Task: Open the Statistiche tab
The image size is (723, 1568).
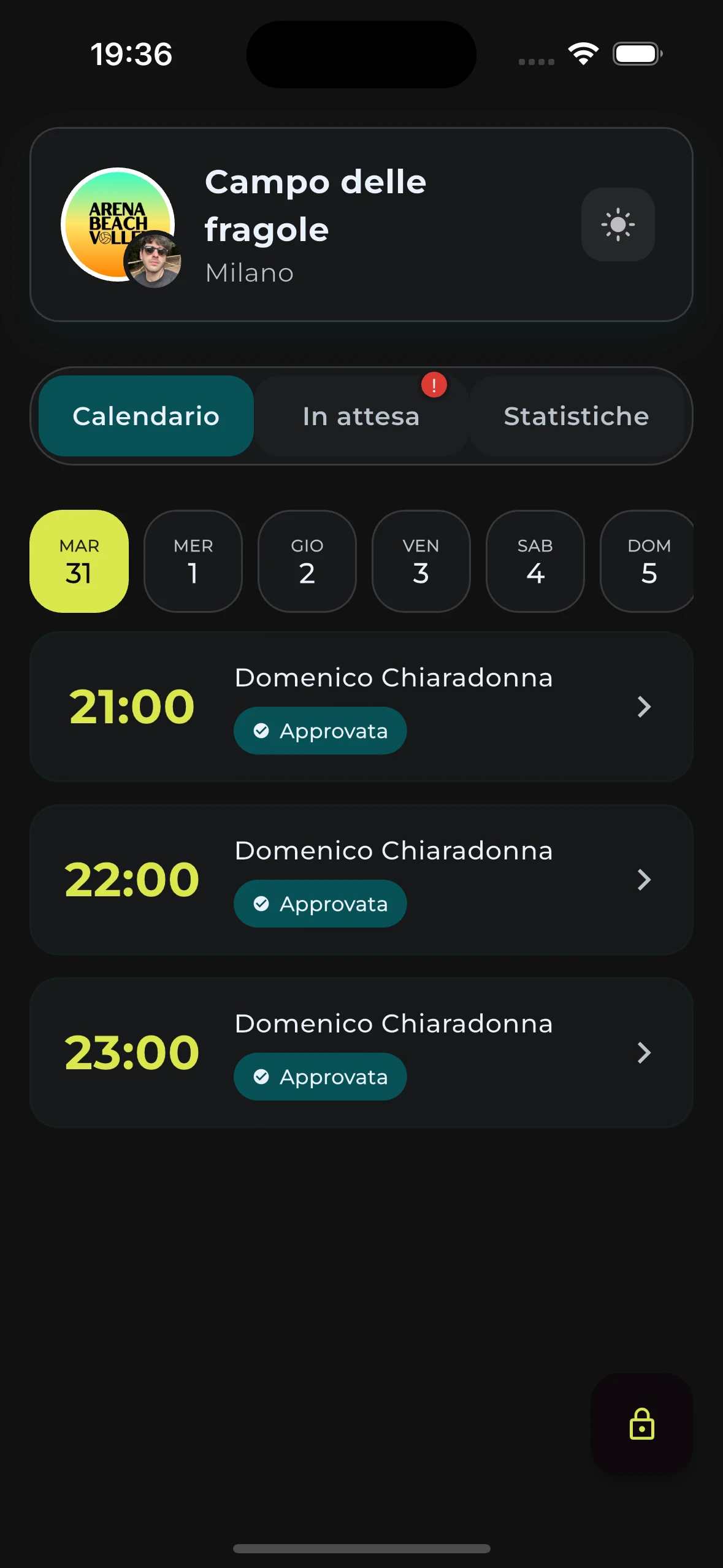Action: pyautogui.click(x=575, y=416)
